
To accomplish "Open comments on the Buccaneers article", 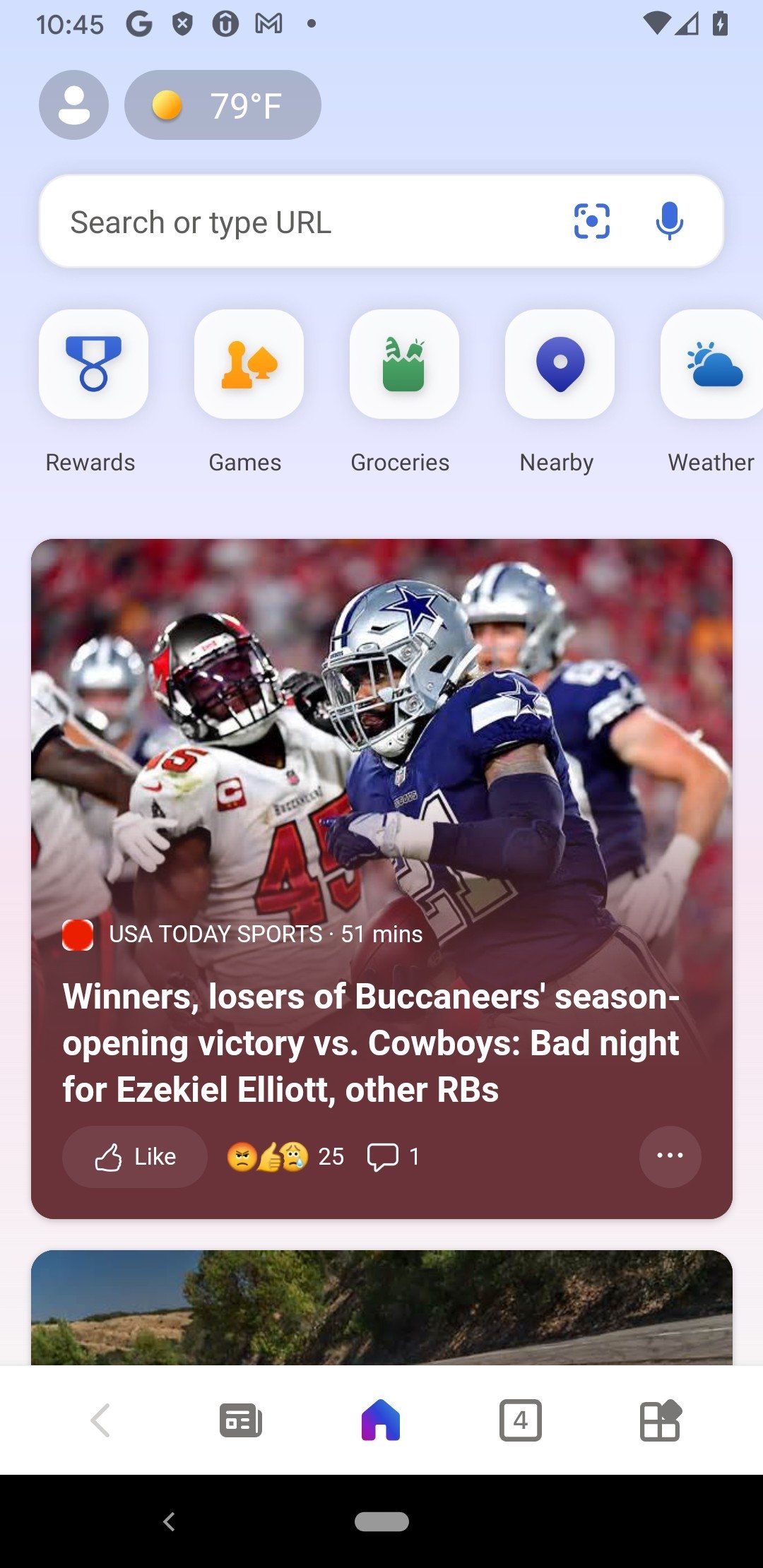I will click(394, 1157).
